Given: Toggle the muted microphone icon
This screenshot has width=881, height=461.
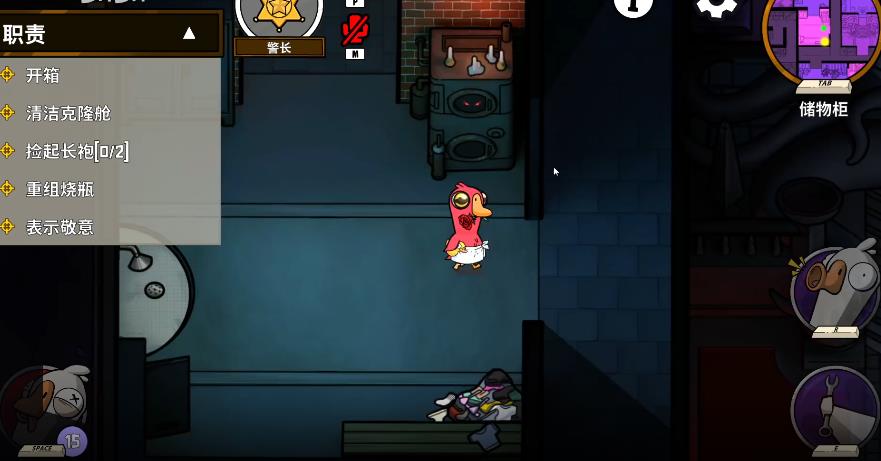Looking at the screenshot, I should pyautogui.click(x=354, y=30).
